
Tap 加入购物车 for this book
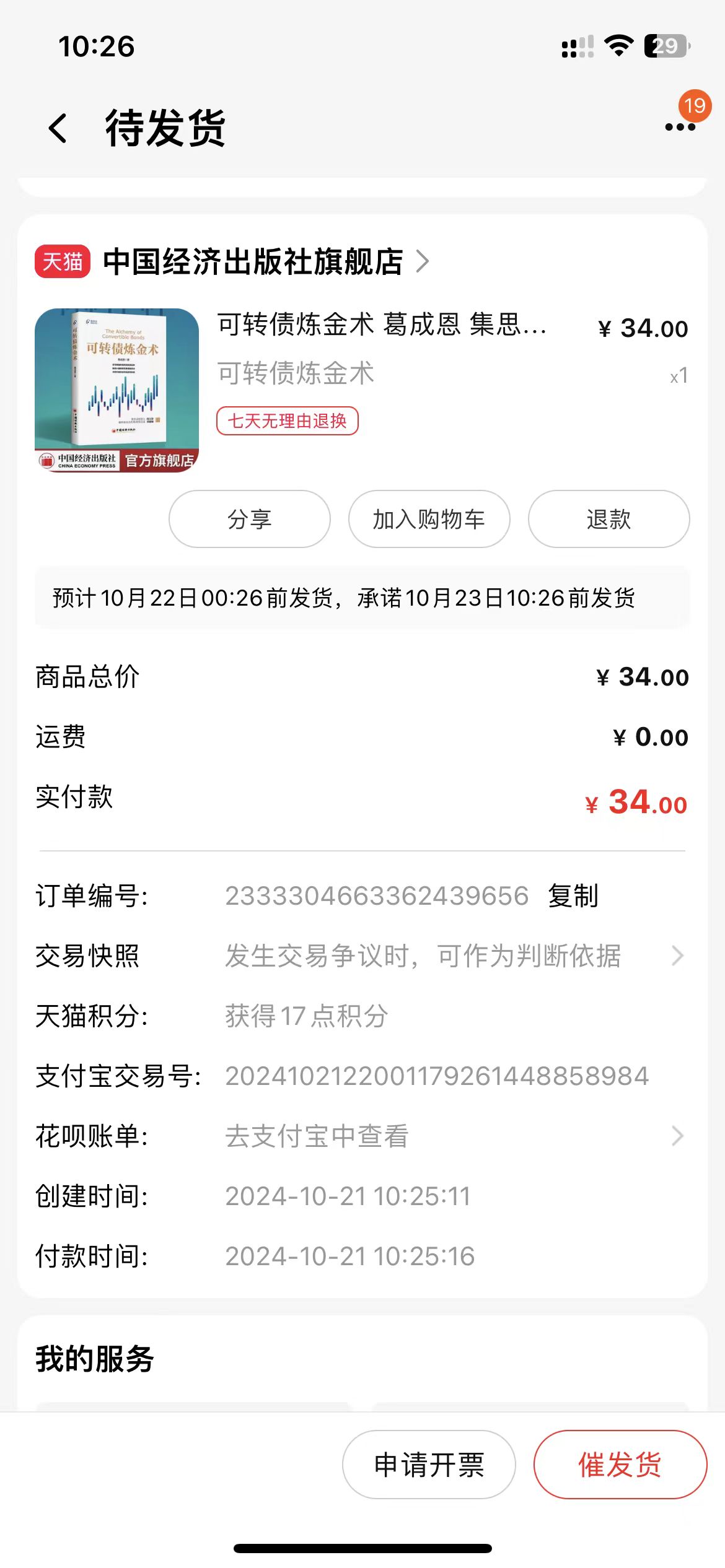429,519
